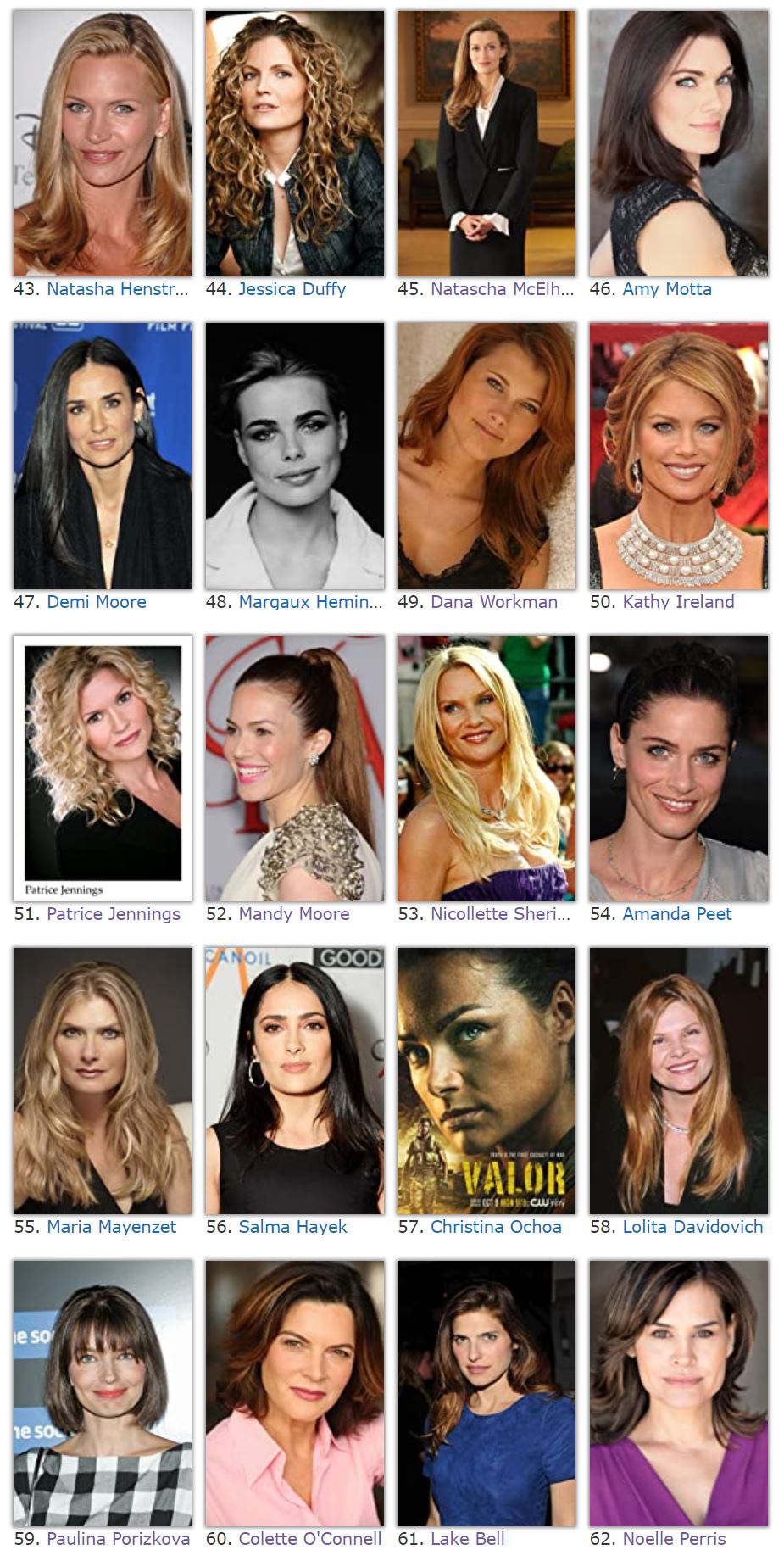
Task: Tap the Valor poster tile for Christina Ochoa
Action: click(x=487, y=1081)
